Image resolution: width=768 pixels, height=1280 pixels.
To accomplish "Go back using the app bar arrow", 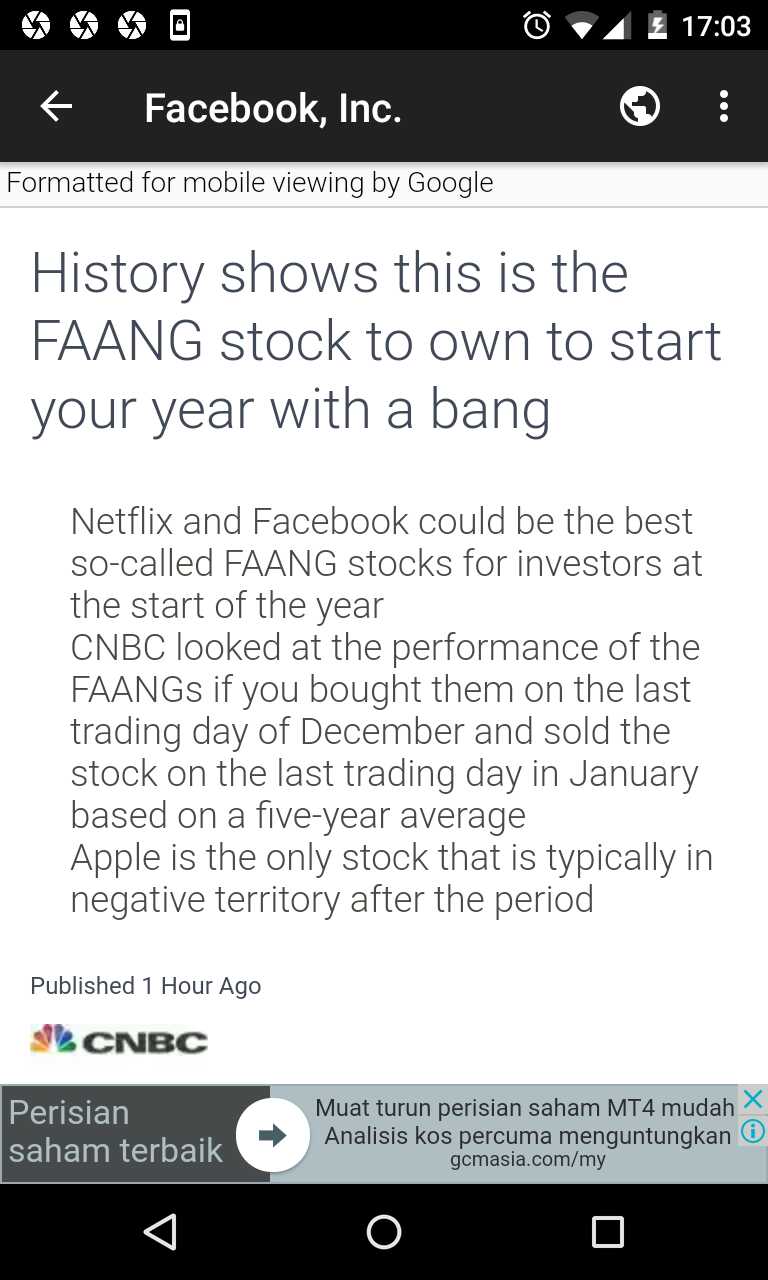I will click(x=56, y=106).
